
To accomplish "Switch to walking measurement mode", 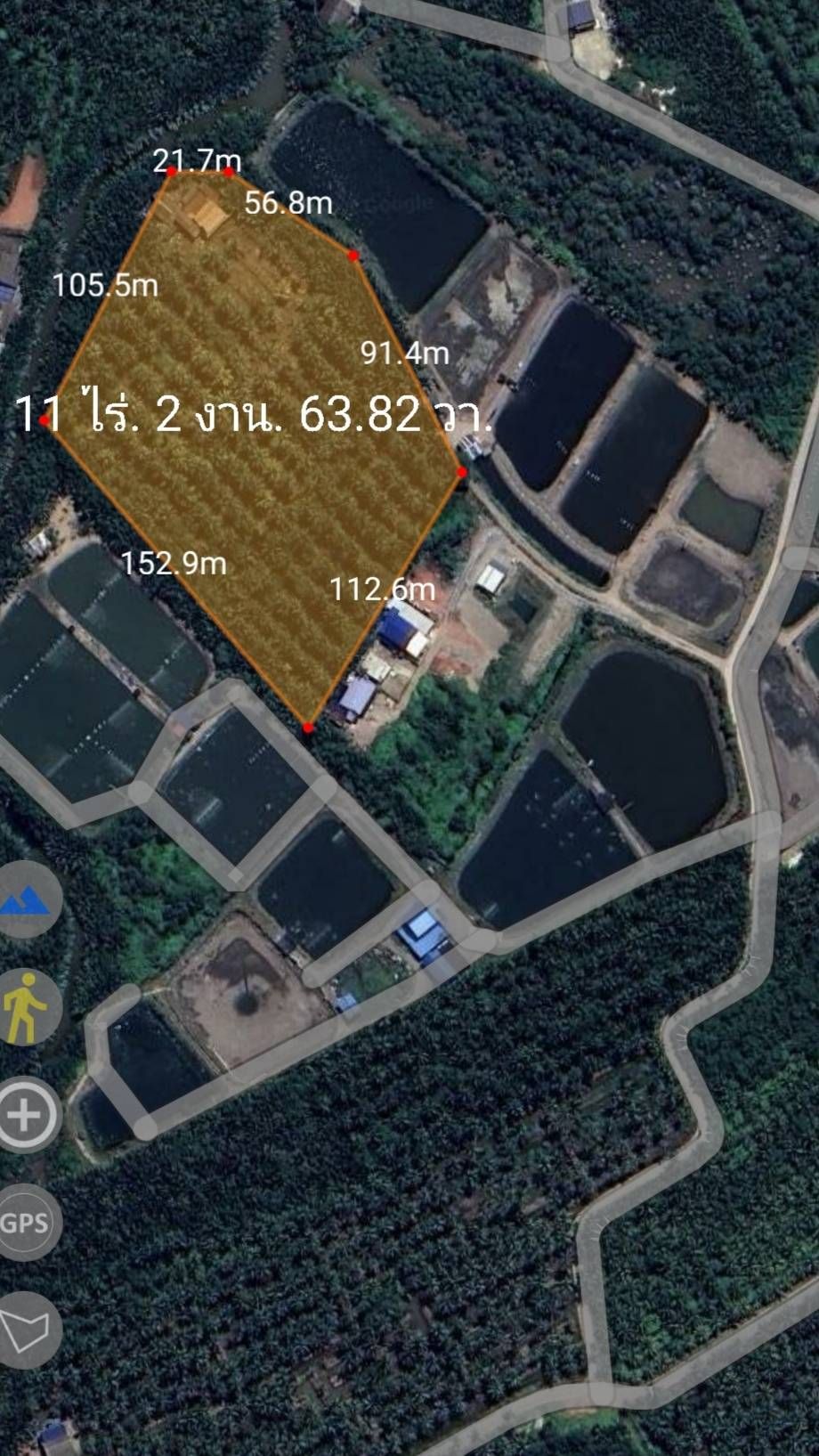I will click(x=24, y=1007).
